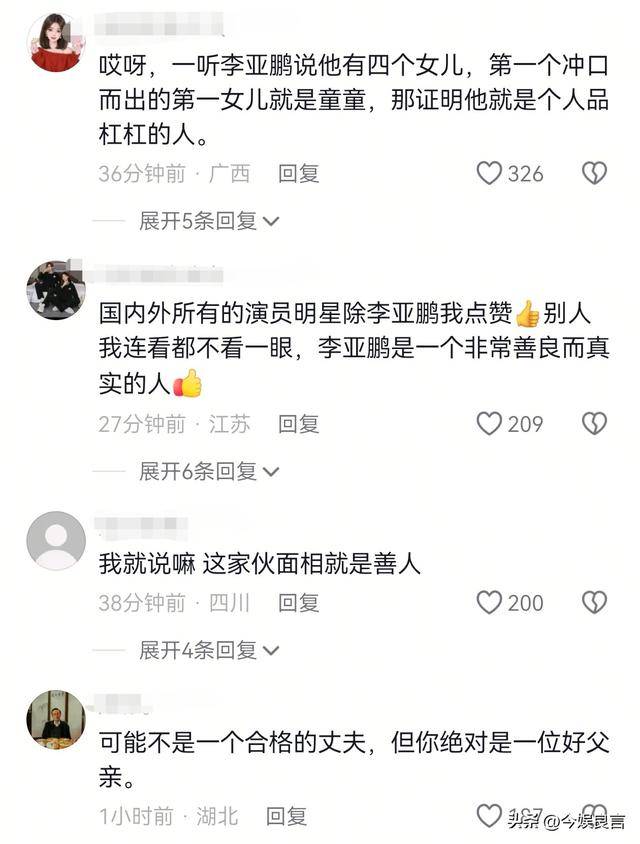Image resolution: width=640 pixels, height=844 pixels.
Task: Open the avatar of the 江苏 commenter
Action: [56, 290]
